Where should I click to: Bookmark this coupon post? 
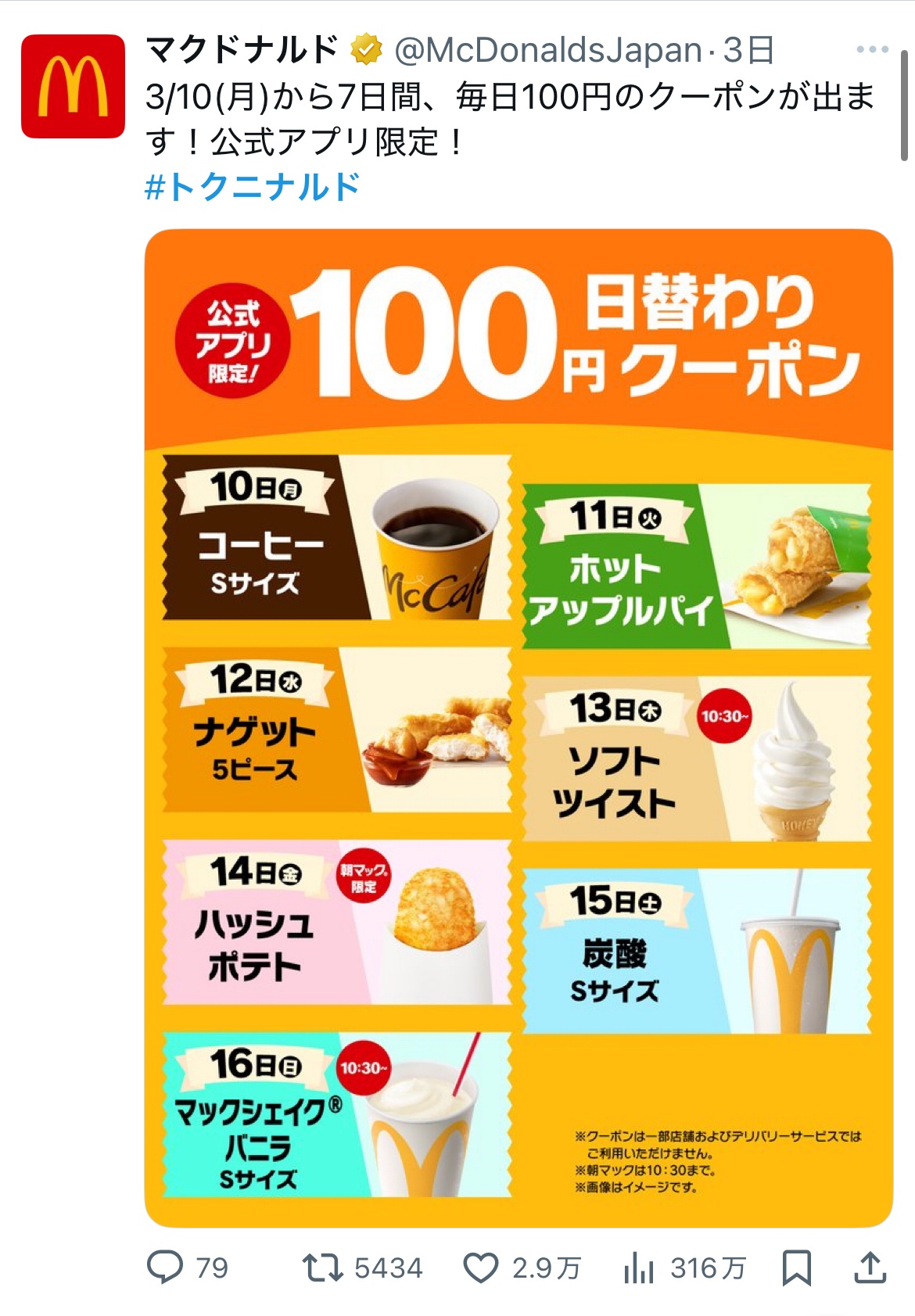[x=797, y=1268]
